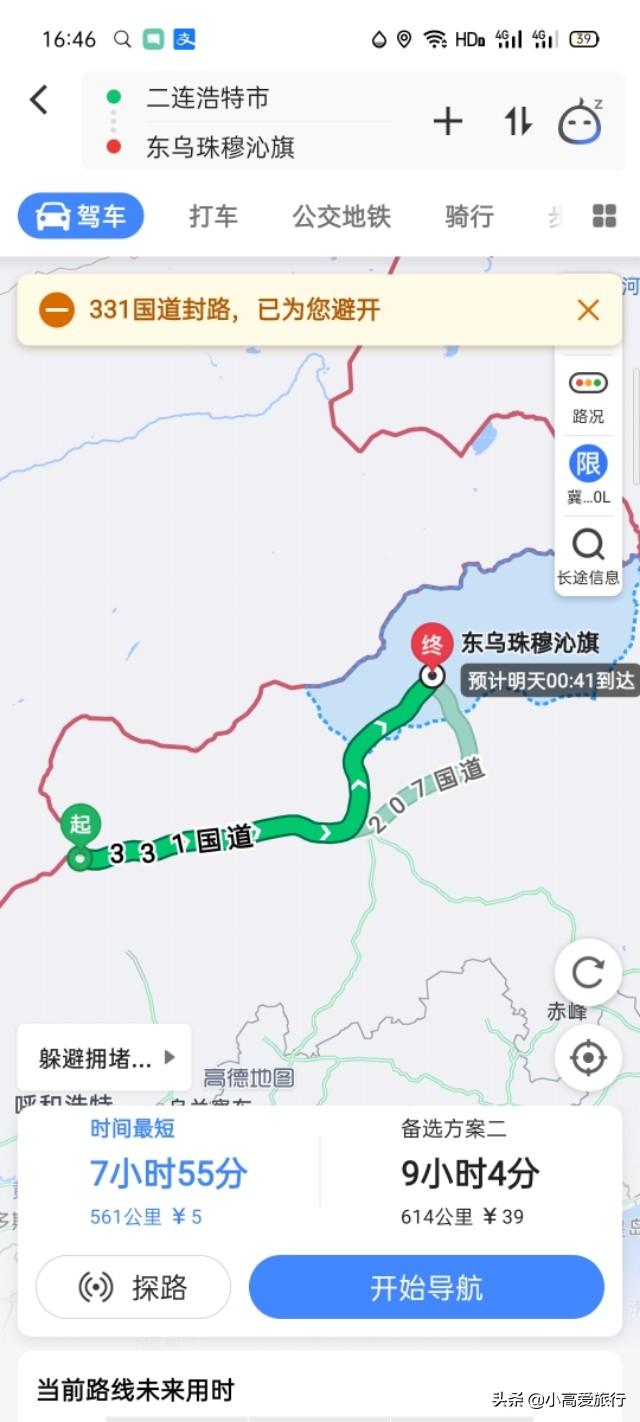The width and height of the screenshot is (640, 1422).
Task: Open the robot assistant icon
Action: coord(580,122)
